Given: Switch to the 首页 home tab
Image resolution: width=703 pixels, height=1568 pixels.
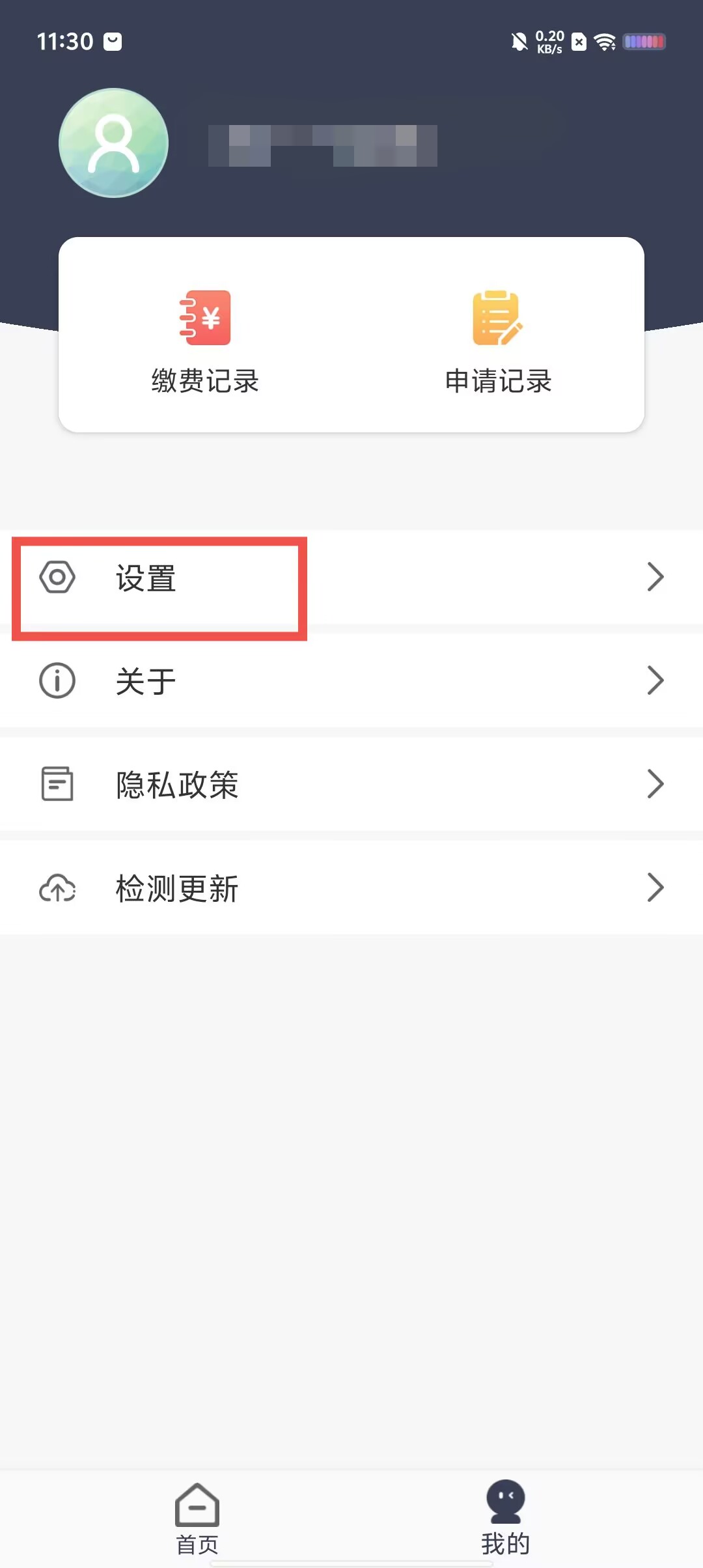Looking at the screenshot, I should [x=197, y=1519].
